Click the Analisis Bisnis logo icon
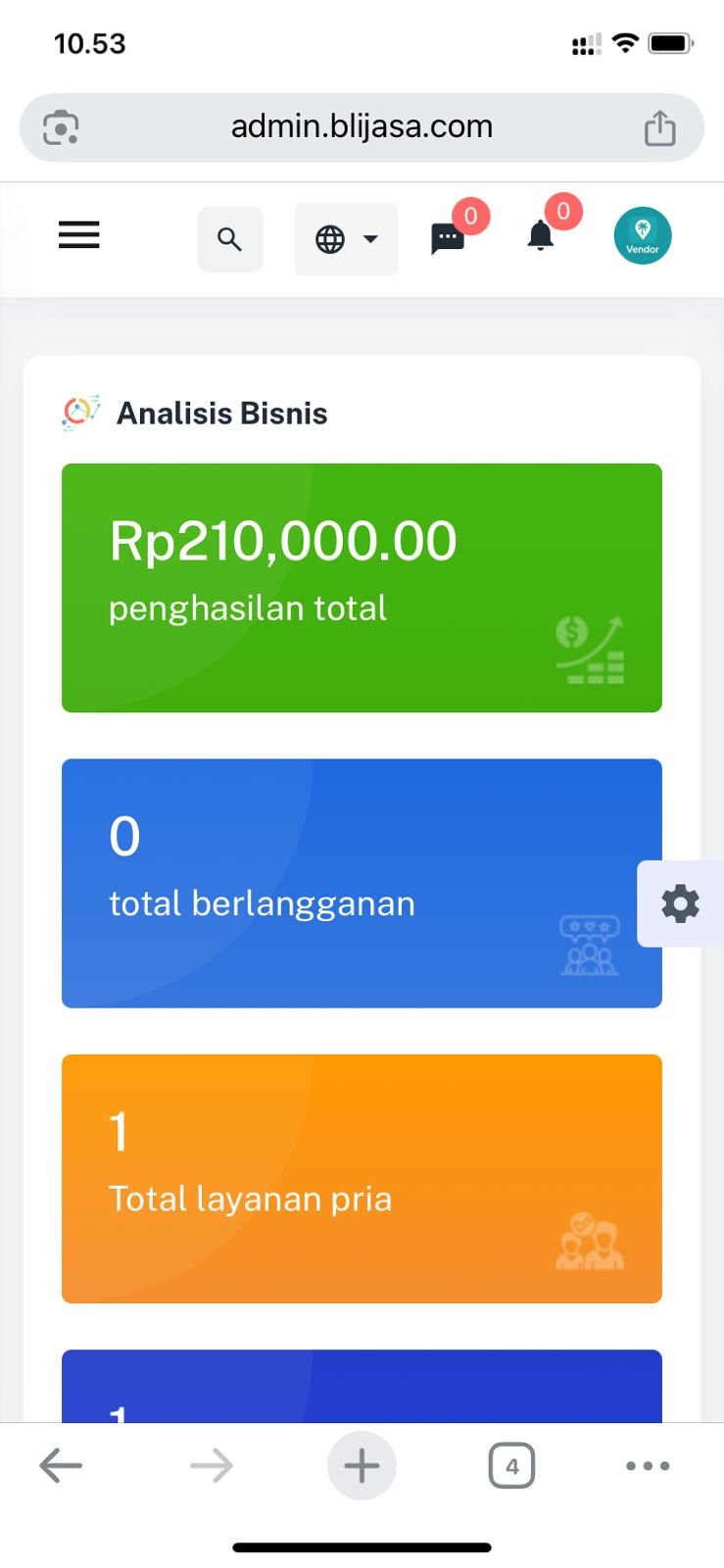The width and height of the screenshot is (724, 1568). [79, 412]
